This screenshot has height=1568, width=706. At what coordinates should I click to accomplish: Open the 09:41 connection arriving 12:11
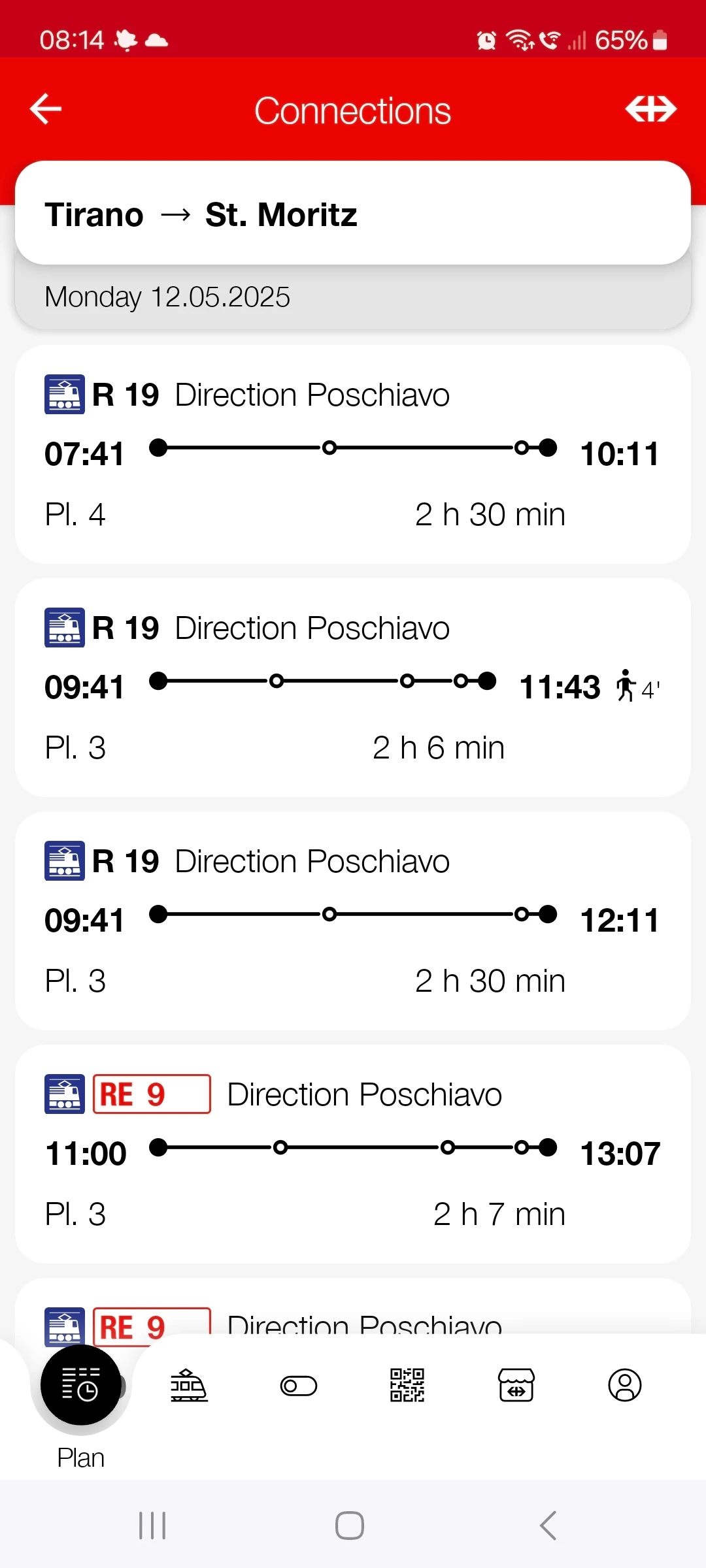click(x=353, y=921)
